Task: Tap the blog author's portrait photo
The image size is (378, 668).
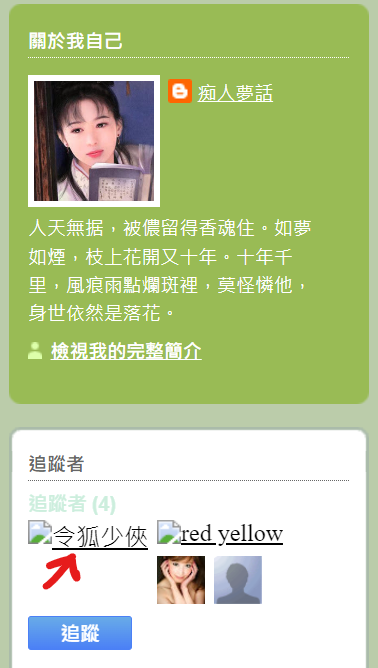Action: (94, 141)
